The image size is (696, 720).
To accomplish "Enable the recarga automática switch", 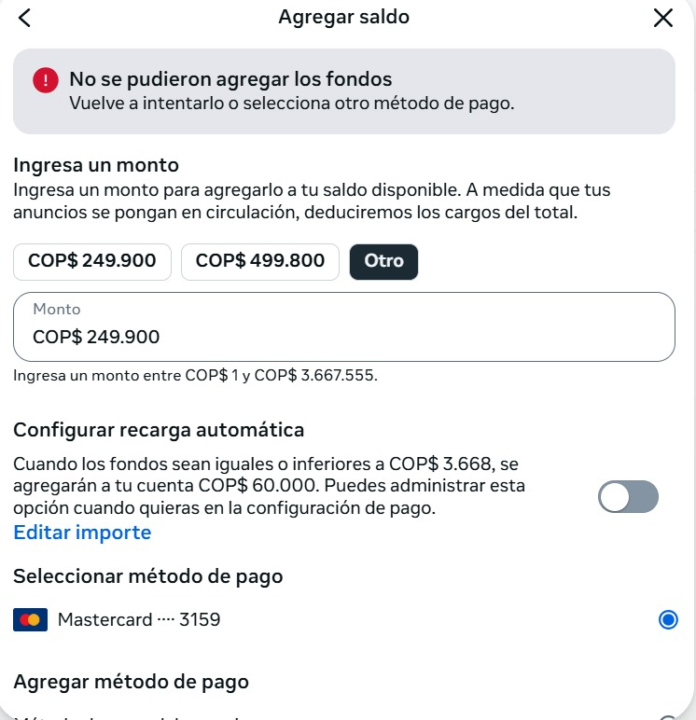I will pyautogui.click(x=628, y=497).
